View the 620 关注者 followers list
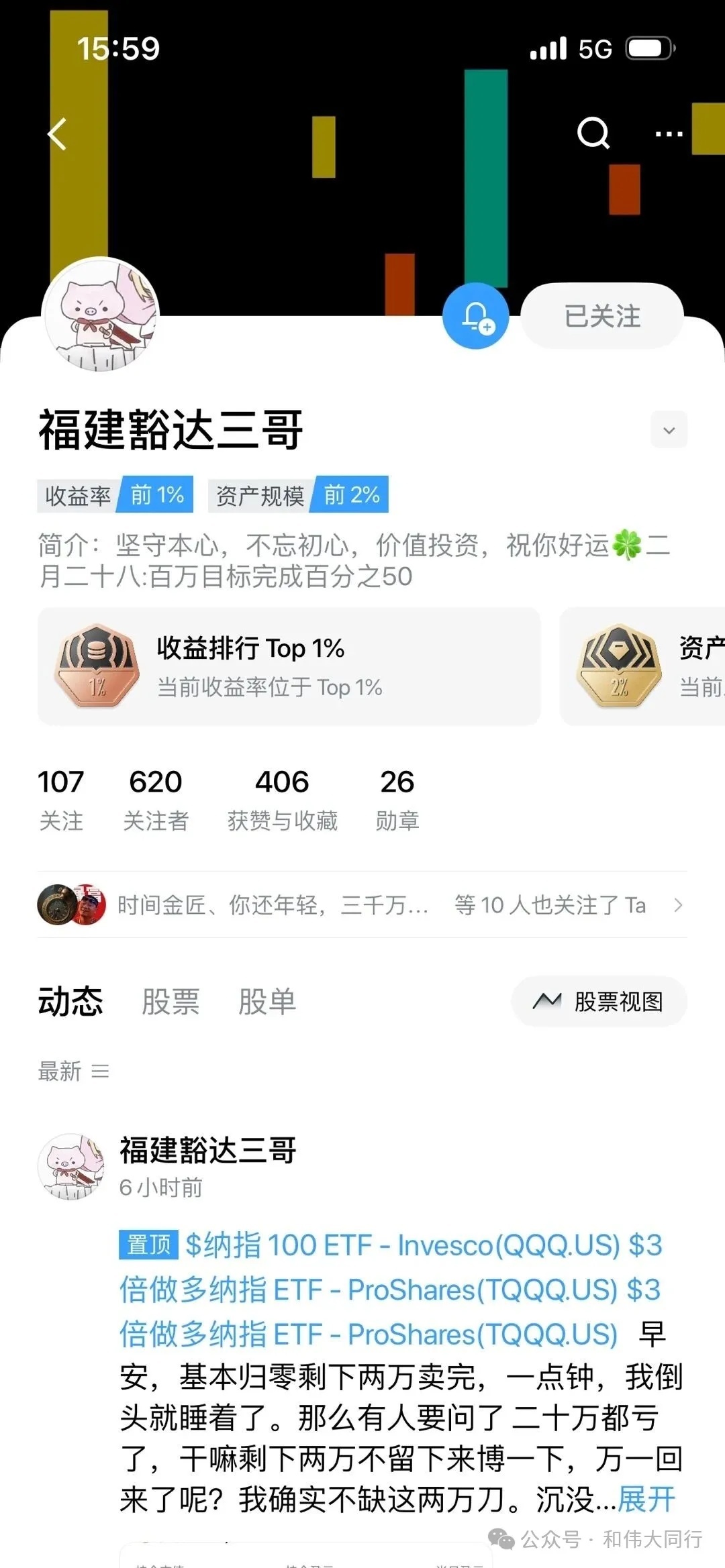The height and width of the screenshot is (1568, 725). (156, 799)
